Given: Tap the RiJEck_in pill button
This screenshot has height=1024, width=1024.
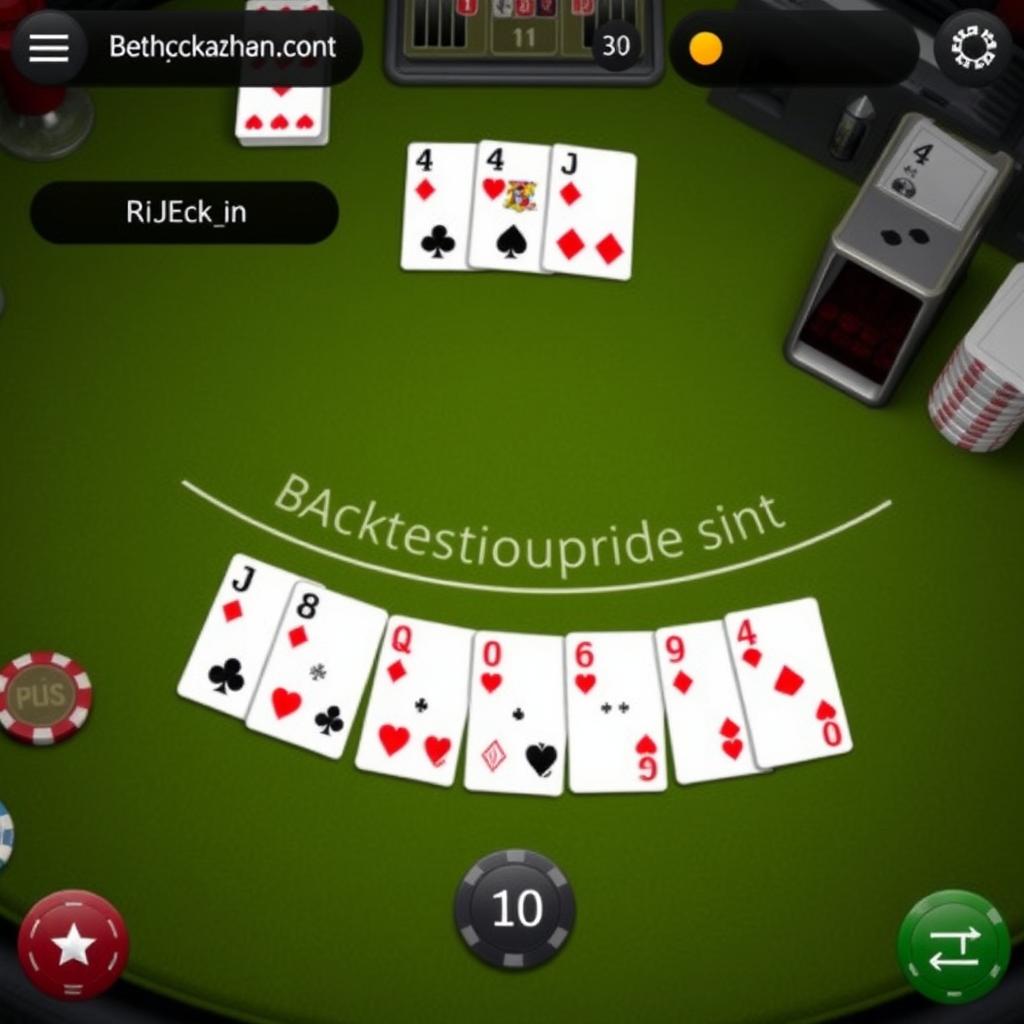Looking at the screenshot, I should click(185, 212).
